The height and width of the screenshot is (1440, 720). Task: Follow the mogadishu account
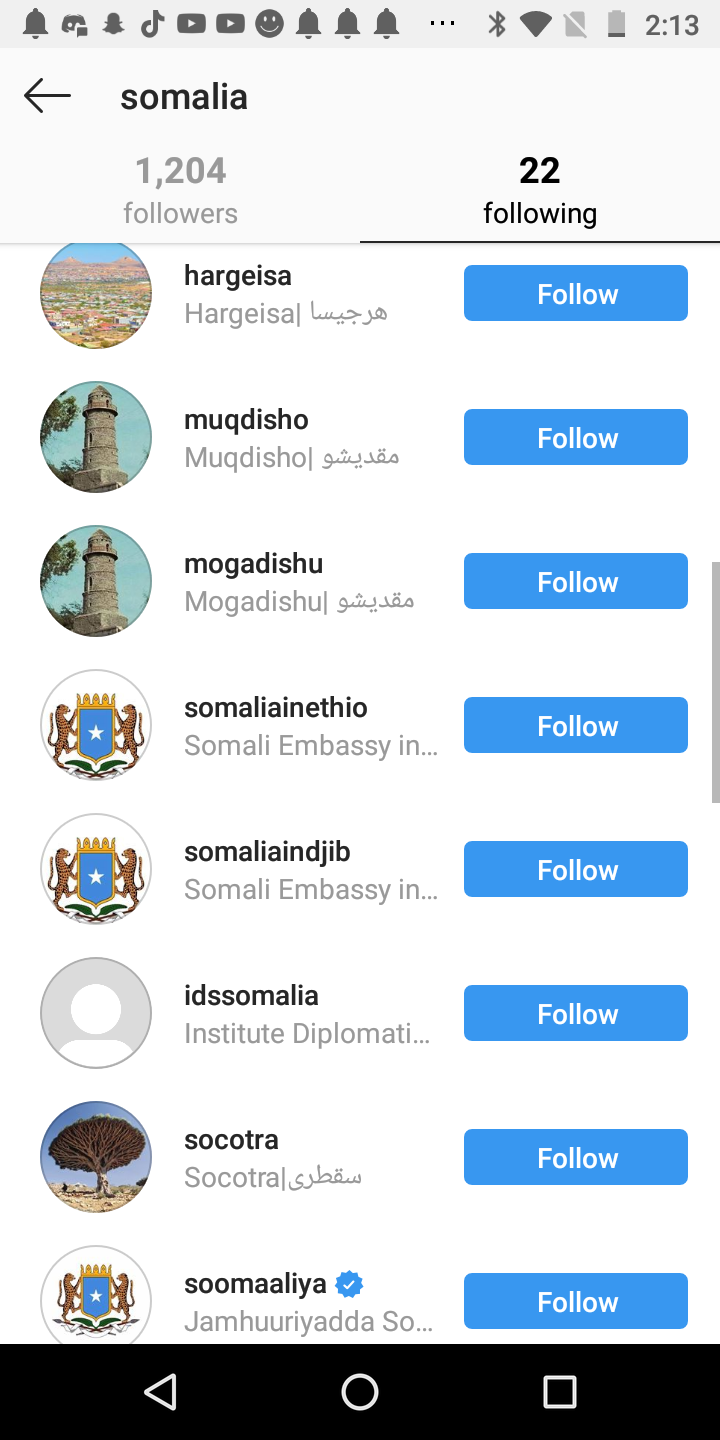coord(575,581)
